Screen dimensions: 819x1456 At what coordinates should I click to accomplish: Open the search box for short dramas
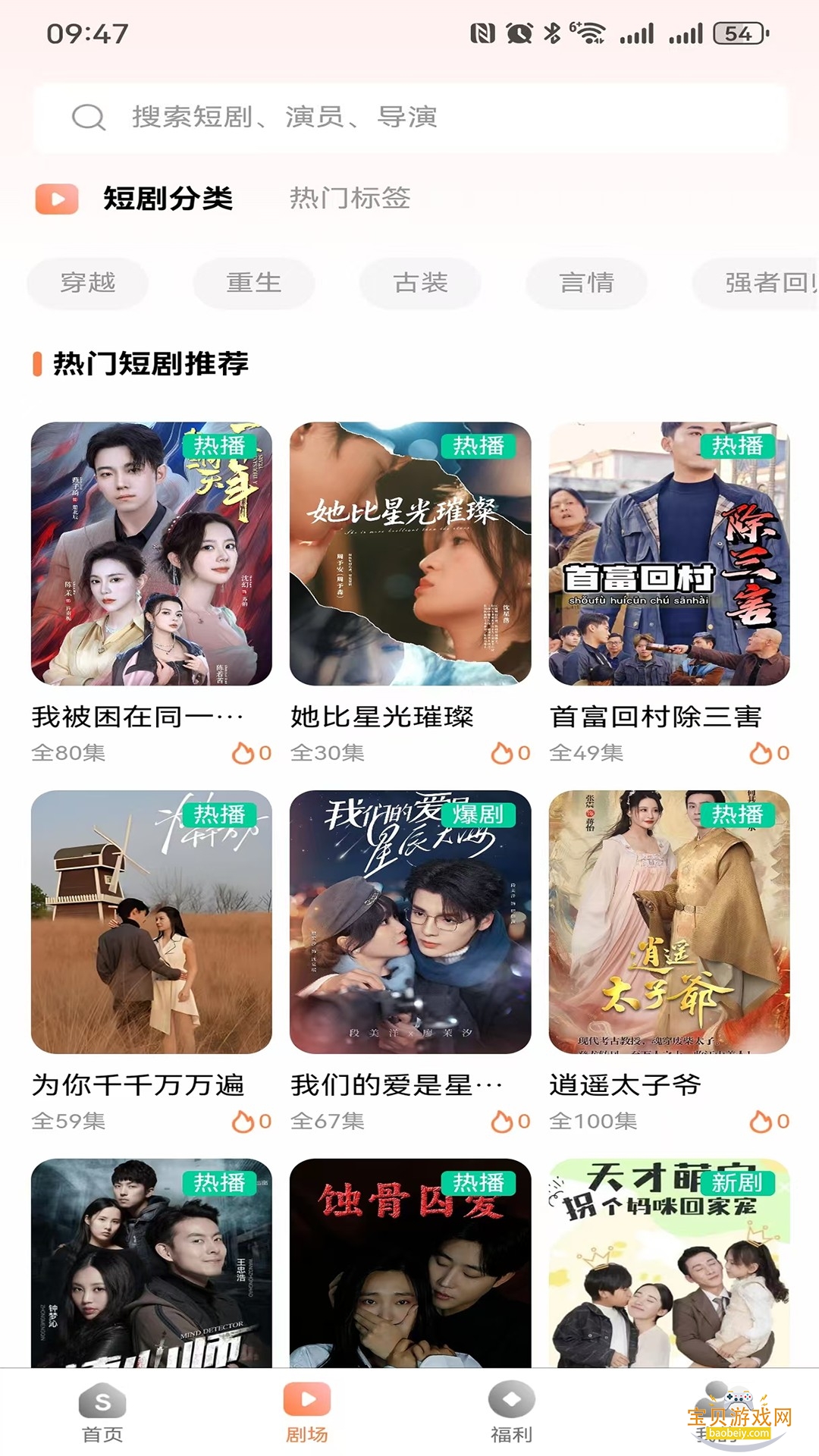(x=409, y=118)
